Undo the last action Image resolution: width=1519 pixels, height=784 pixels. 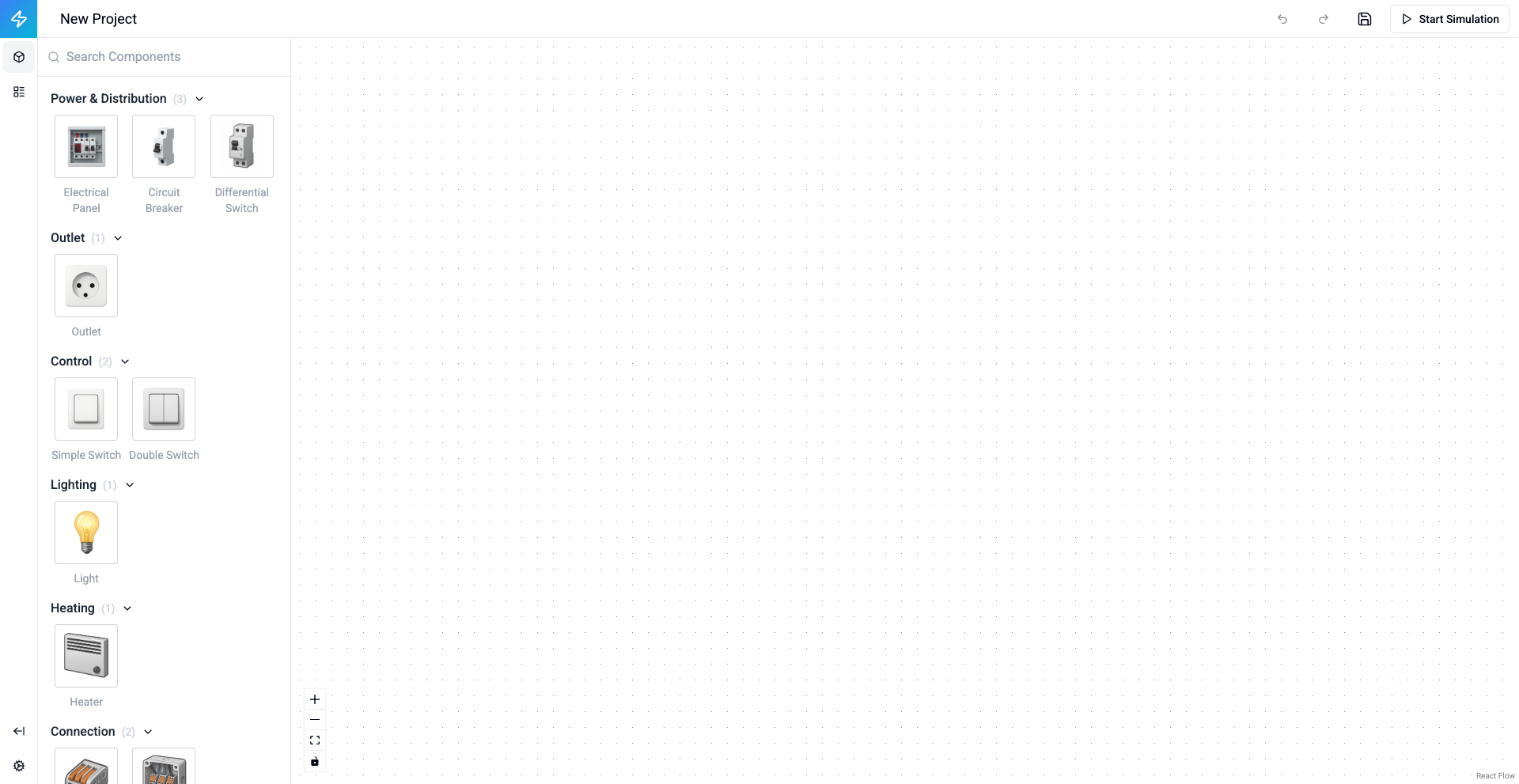tap(1282, 19)
